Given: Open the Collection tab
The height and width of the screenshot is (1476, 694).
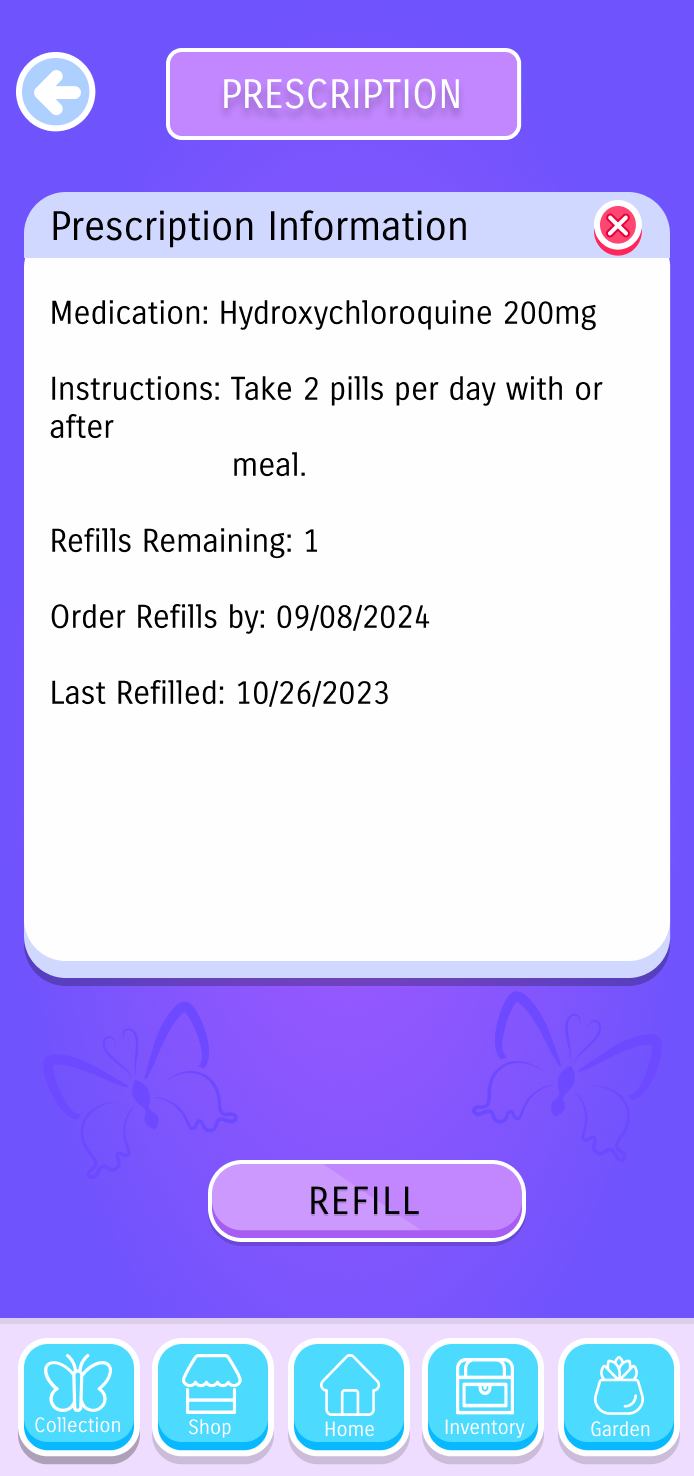Looking at the screenshot, I should (78, 1397).
